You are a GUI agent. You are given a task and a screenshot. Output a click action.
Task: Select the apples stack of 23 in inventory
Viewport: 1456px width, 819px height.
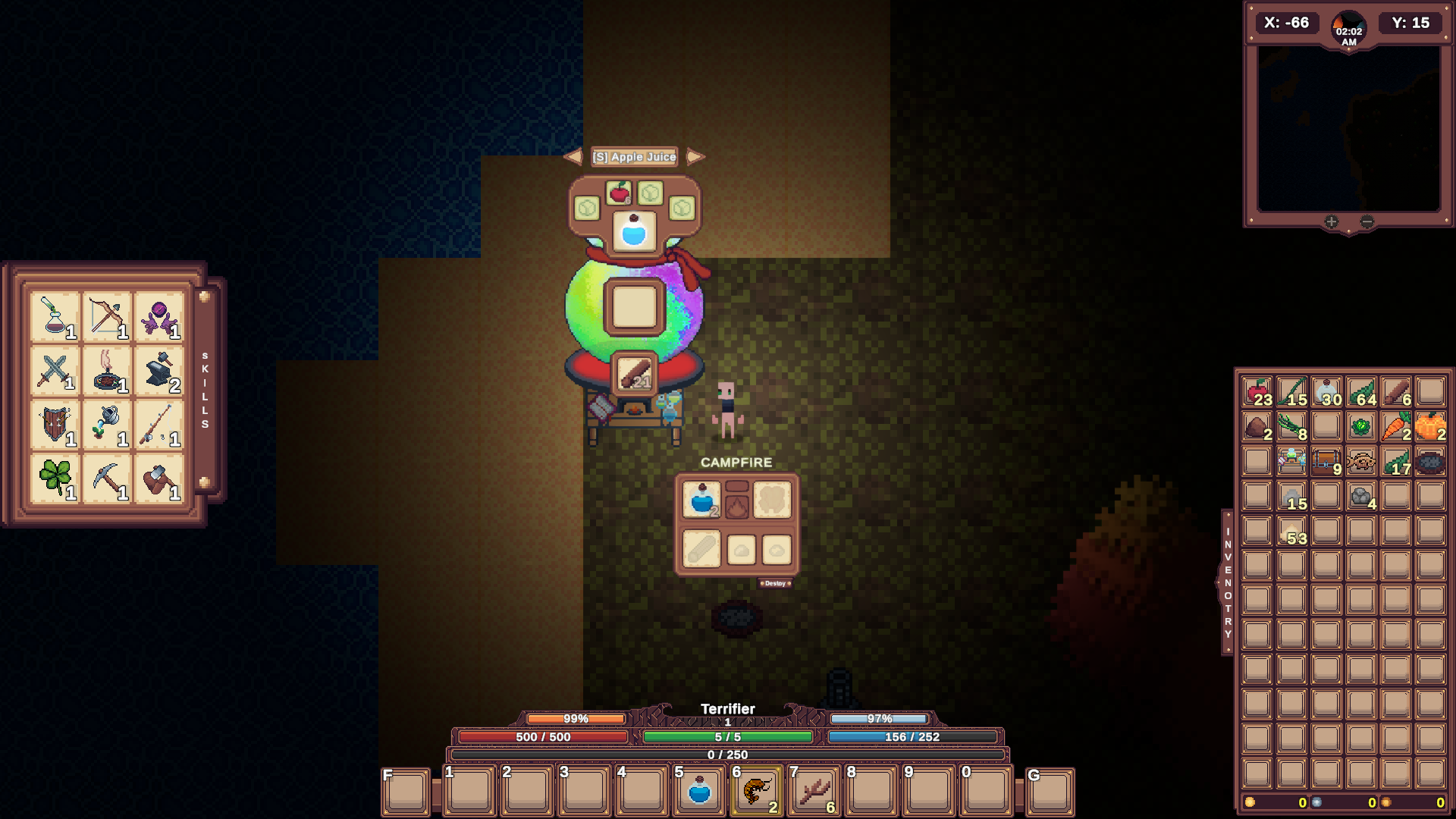pos(1257,392)
